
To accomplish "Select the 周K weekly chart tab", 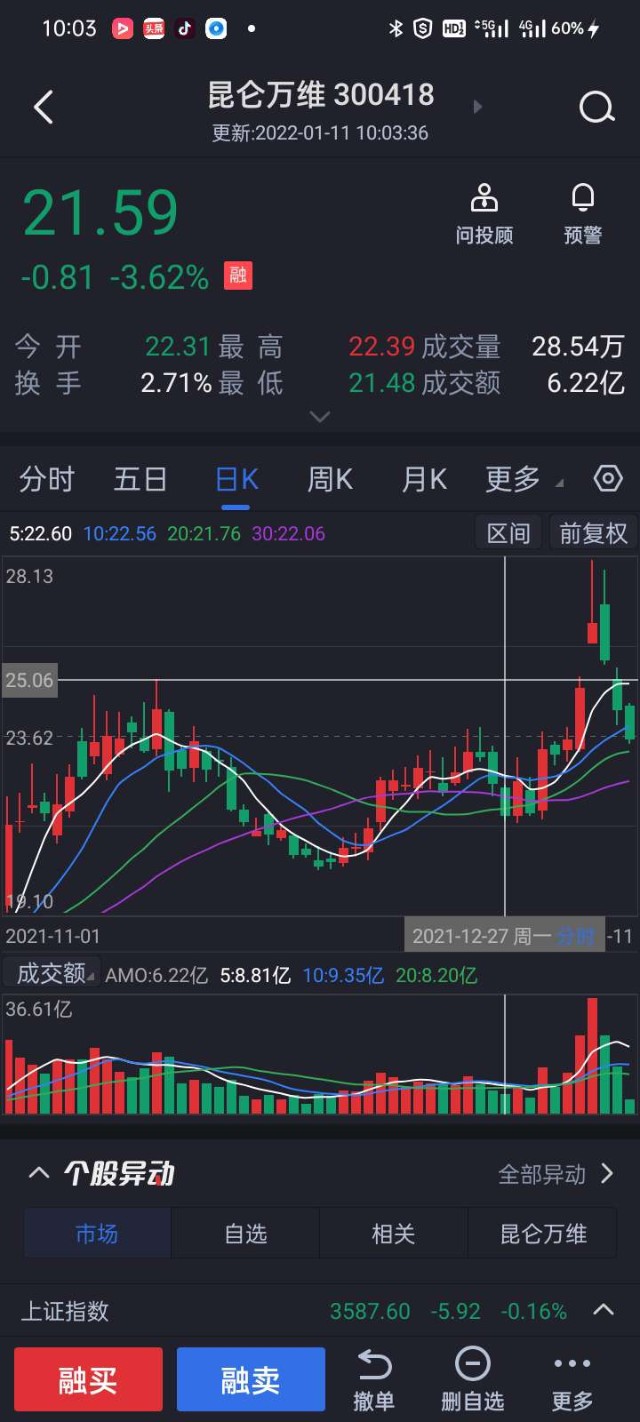I will coord(330,479).
